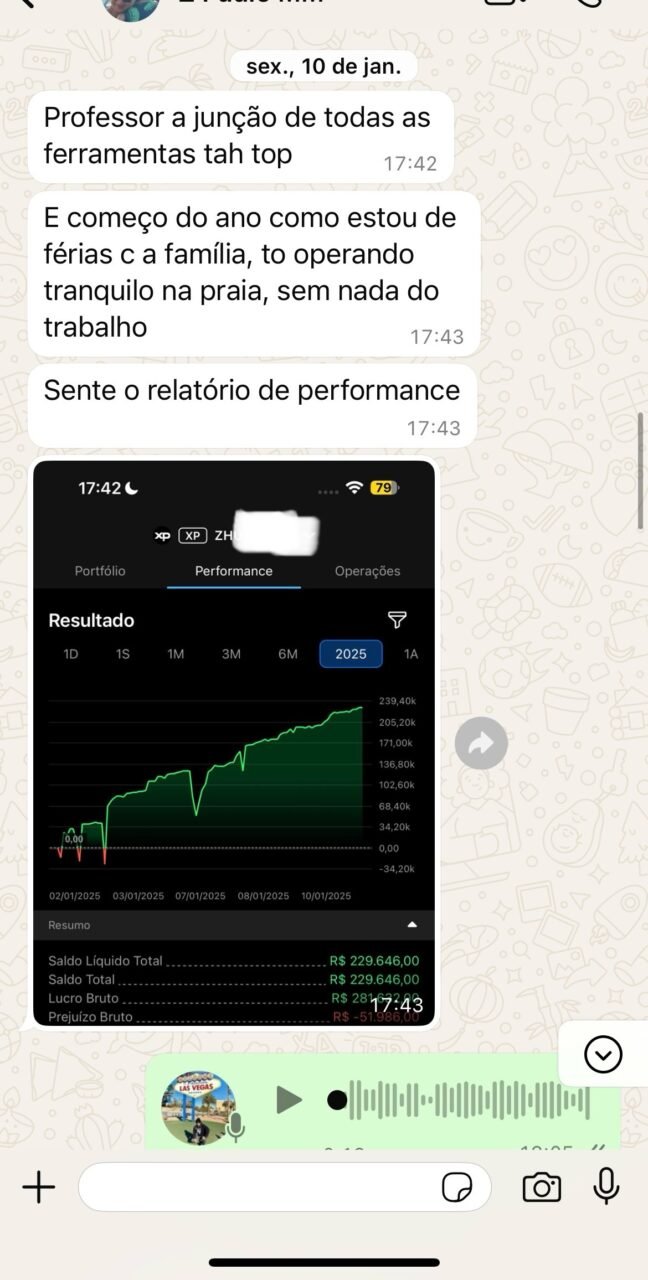Seek within the voice message waveform

point(470,1100)
